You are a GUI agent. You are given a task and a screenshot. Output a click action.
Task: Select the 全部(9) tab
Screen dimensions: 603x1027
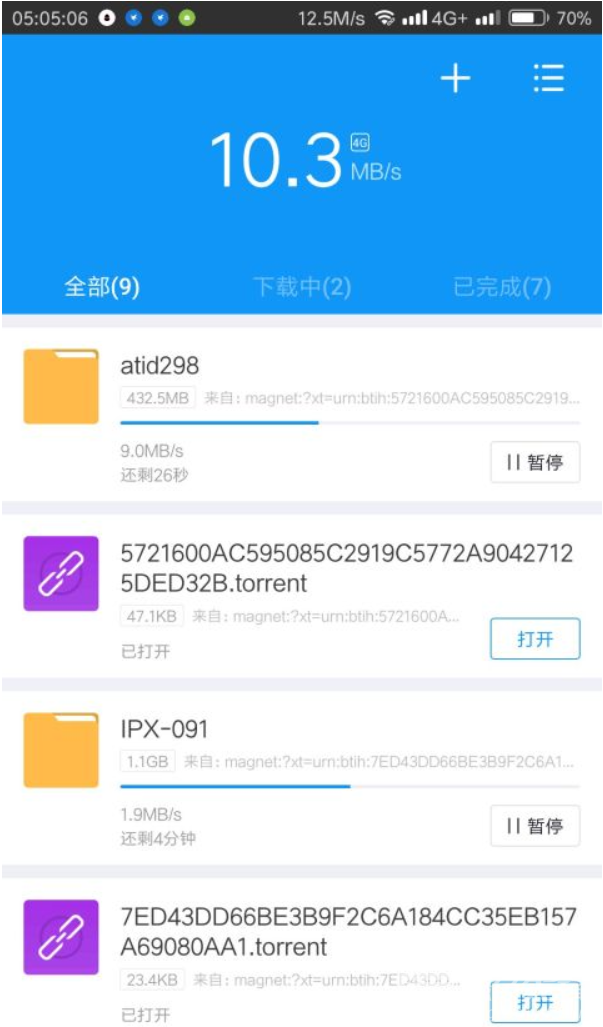pyautogui.click(x=101, y=286)
